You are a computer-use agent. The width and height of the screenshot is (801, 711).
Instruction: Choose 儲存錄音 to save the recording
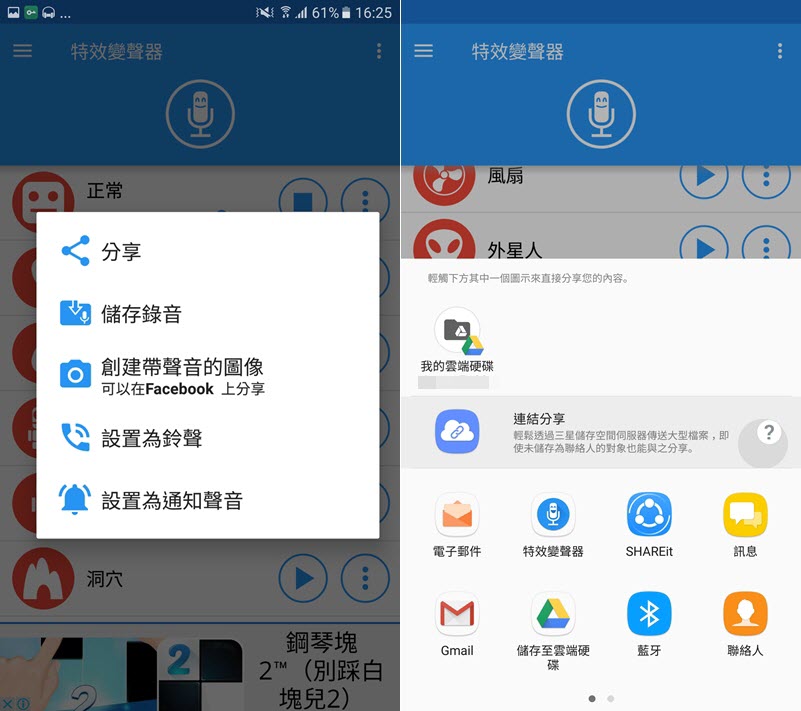(x=140, y=314)
